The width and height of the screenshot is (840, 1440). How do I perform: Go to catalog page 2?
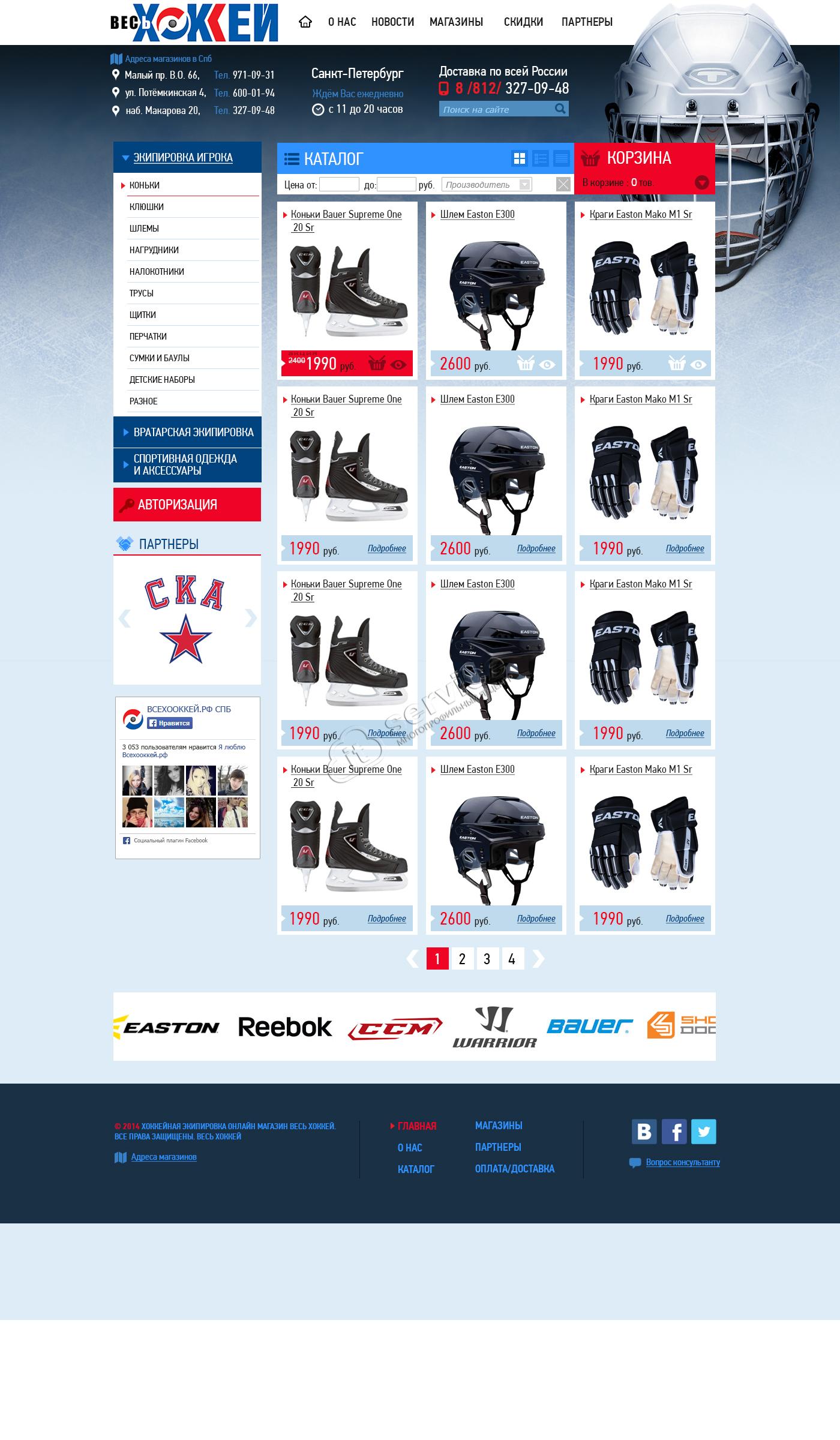point(462,959)
